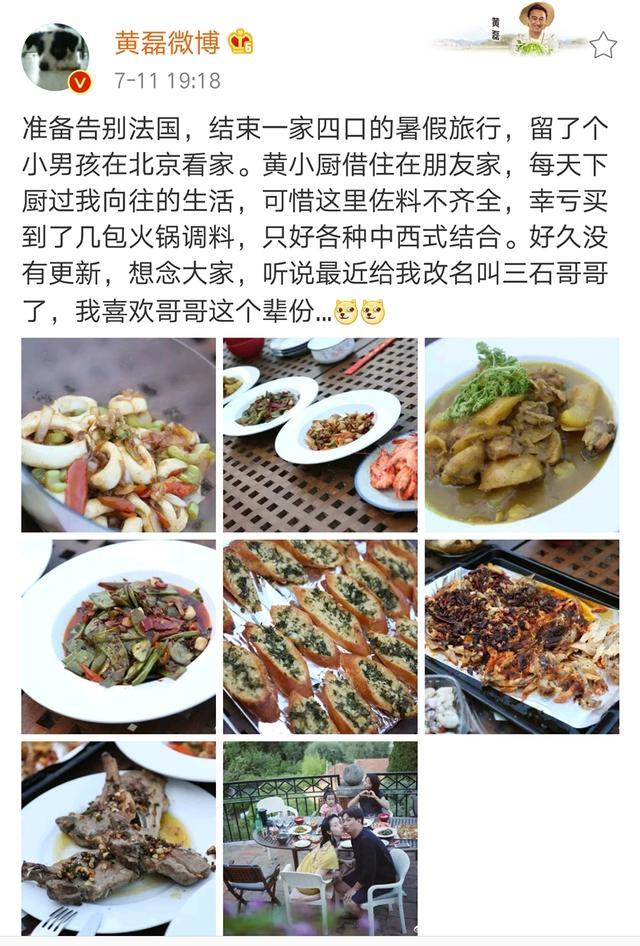Open the squid stir-fry photo
Image resolution: width=640 pixels, height=946 pixels.
(x=118, y=434)
